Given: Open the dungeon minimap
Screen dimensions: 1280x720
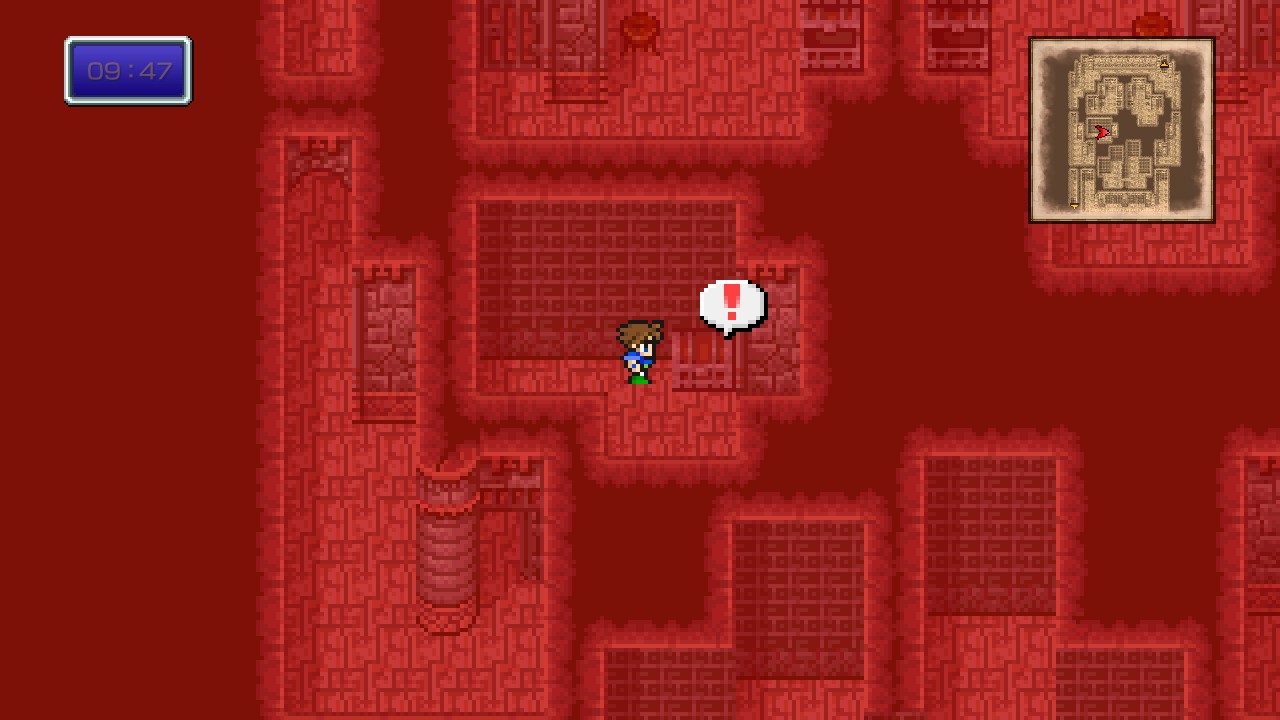Looking at the screenshot, I should point(1121,130).
